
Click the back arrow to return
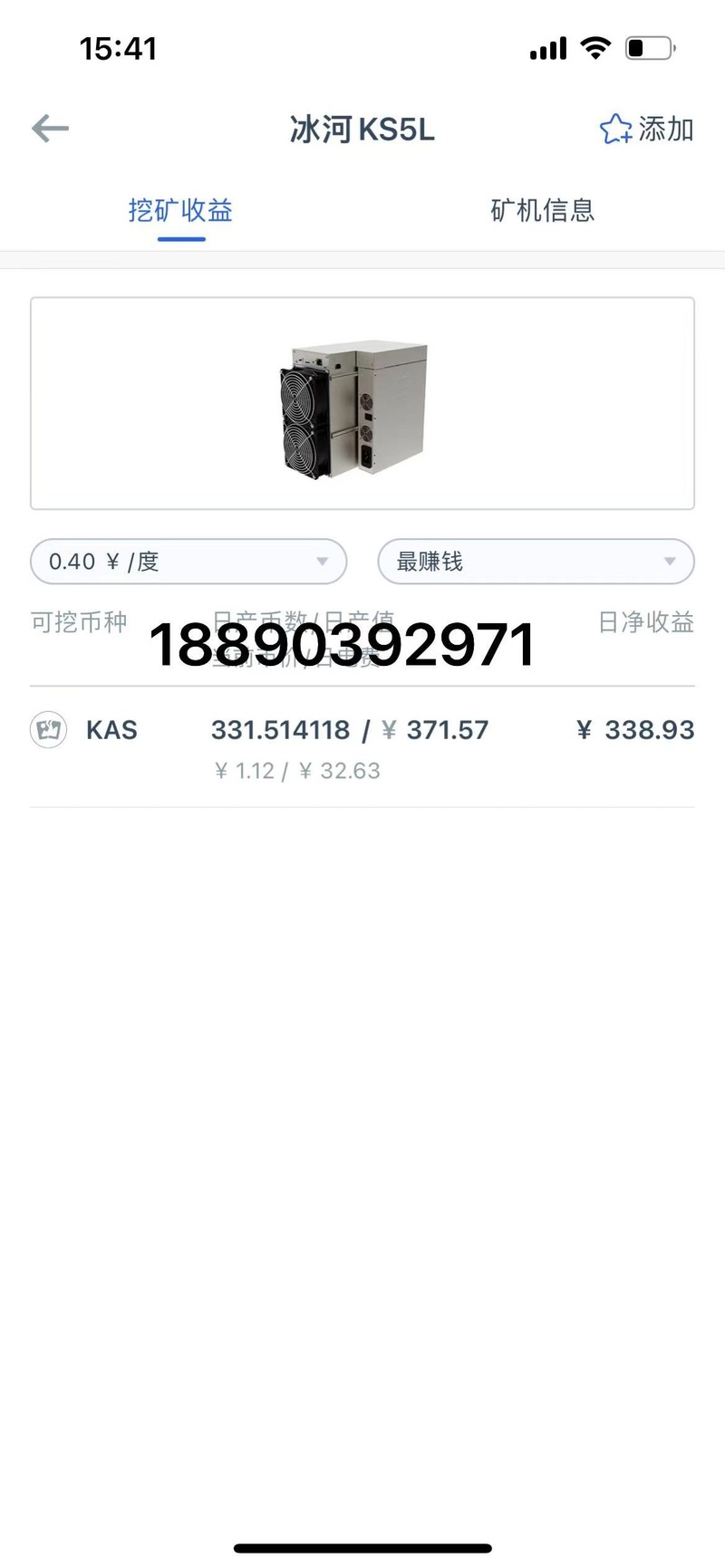coord(49,129)
